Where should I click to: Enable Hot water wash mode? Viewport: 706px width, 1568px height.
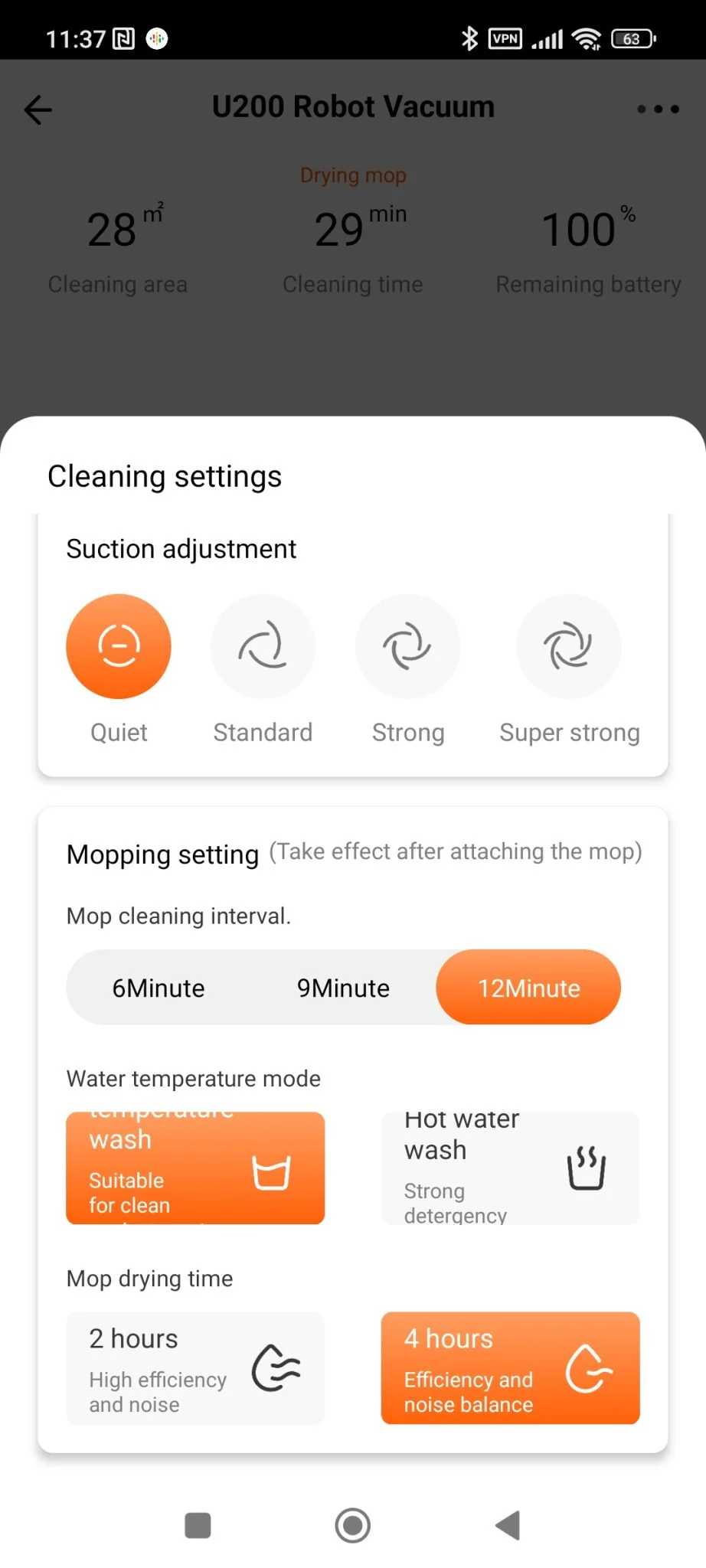[510, 1168]
